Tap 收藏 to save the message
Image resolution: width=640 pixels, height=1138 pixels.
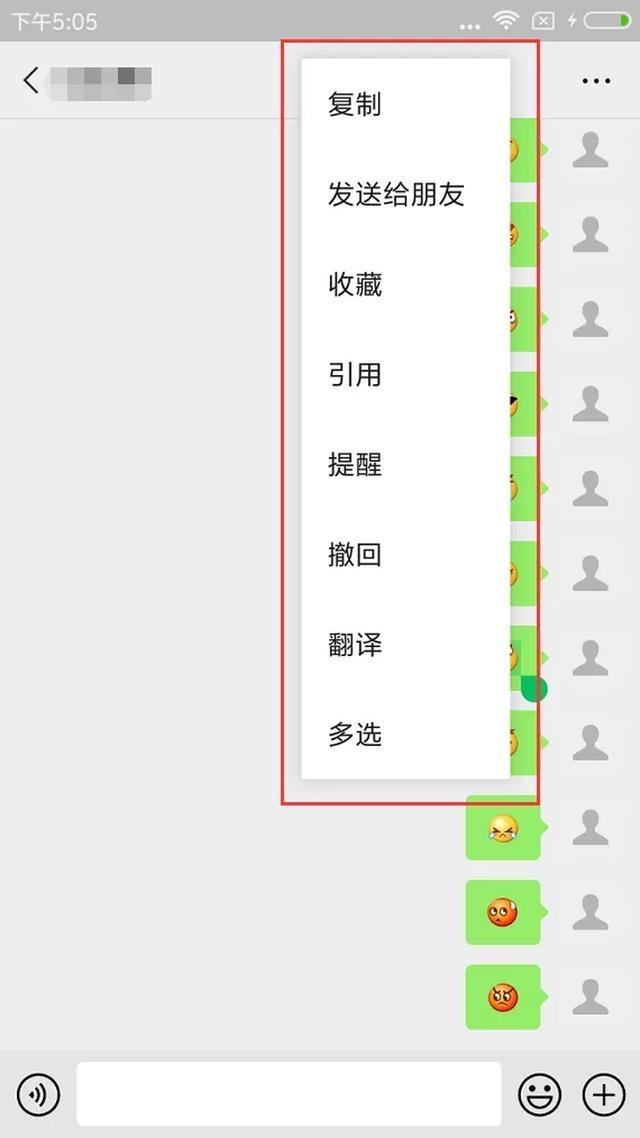tap(355, 285)
